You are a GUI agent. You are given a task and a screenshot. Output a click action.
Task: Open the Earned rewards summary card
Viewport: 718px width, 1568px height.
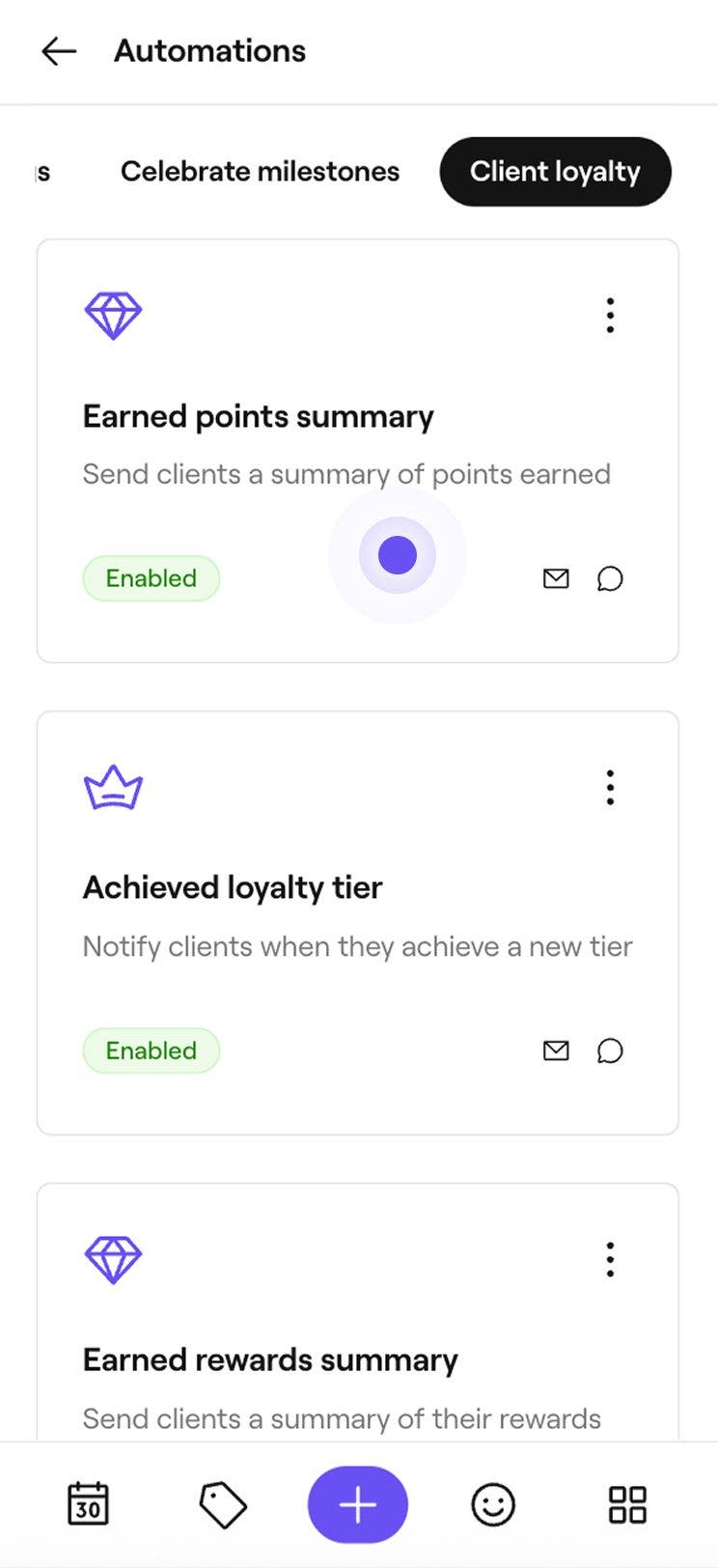click(270, 1359)
